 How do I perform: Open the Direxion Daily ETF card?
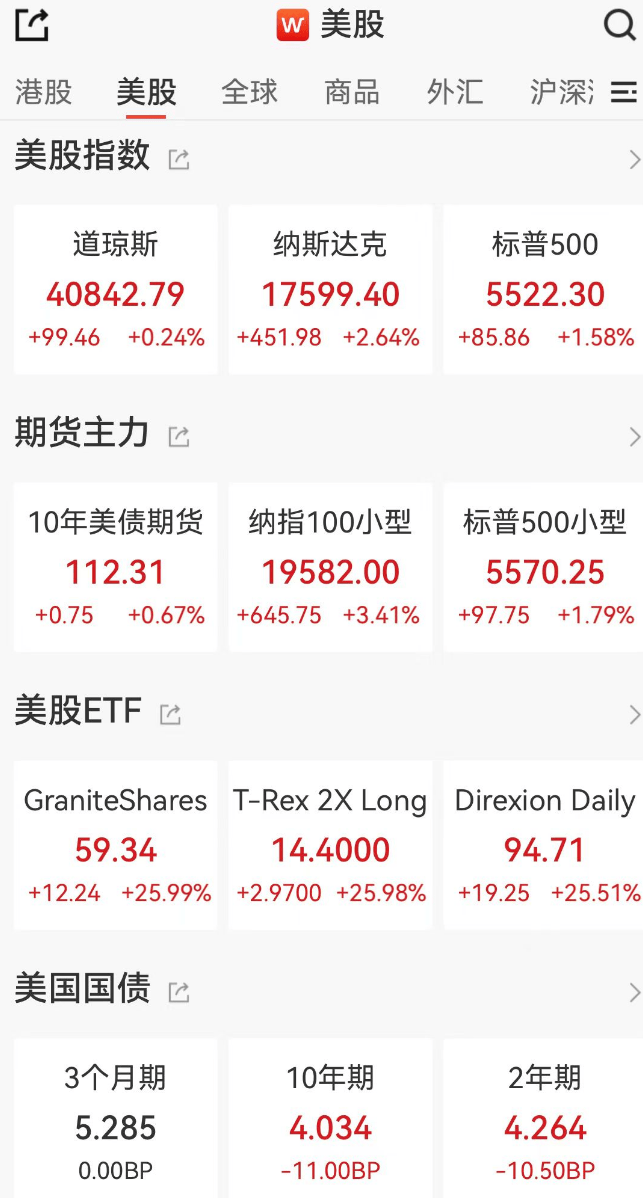click(545, 845)
